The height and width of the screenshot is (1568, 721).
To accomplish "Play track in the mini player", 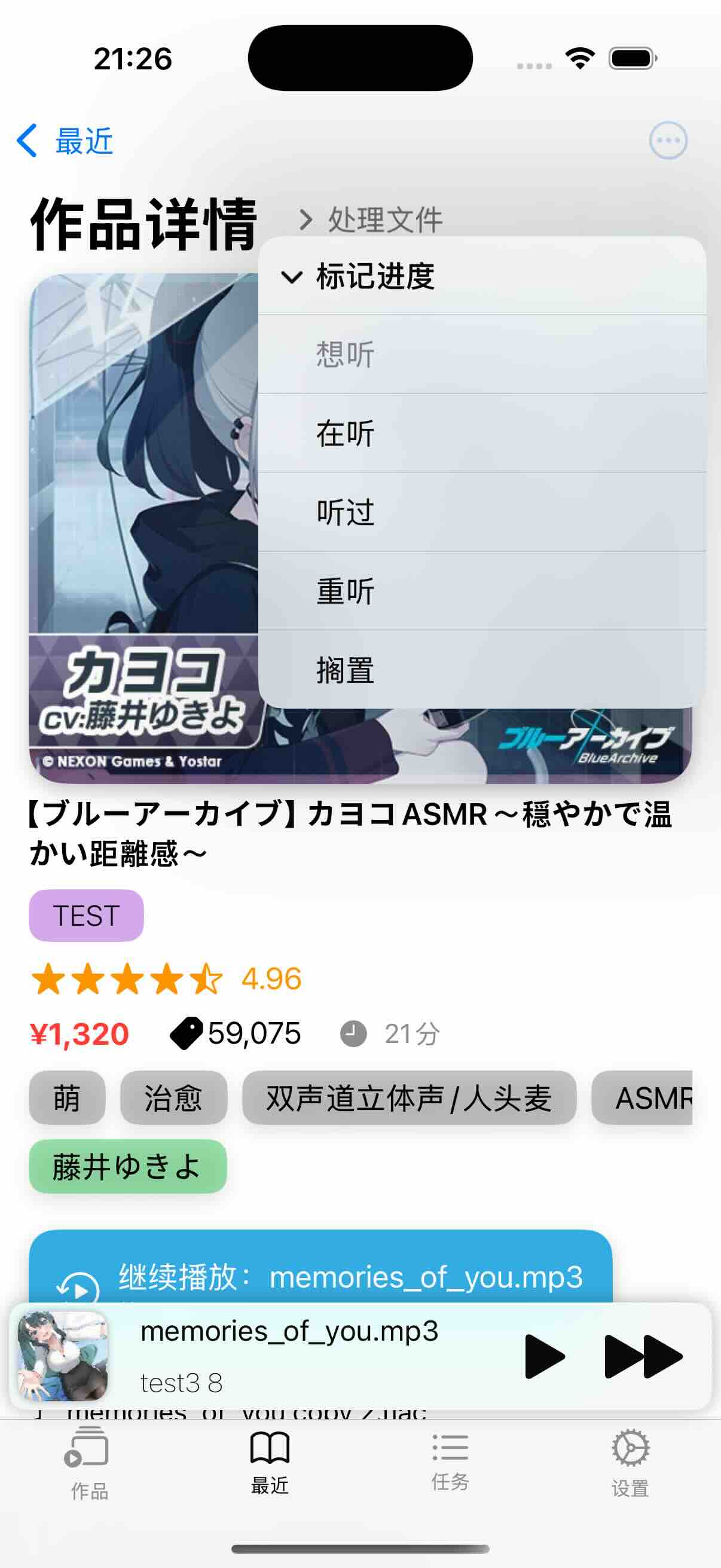I will coord(544,1356).
